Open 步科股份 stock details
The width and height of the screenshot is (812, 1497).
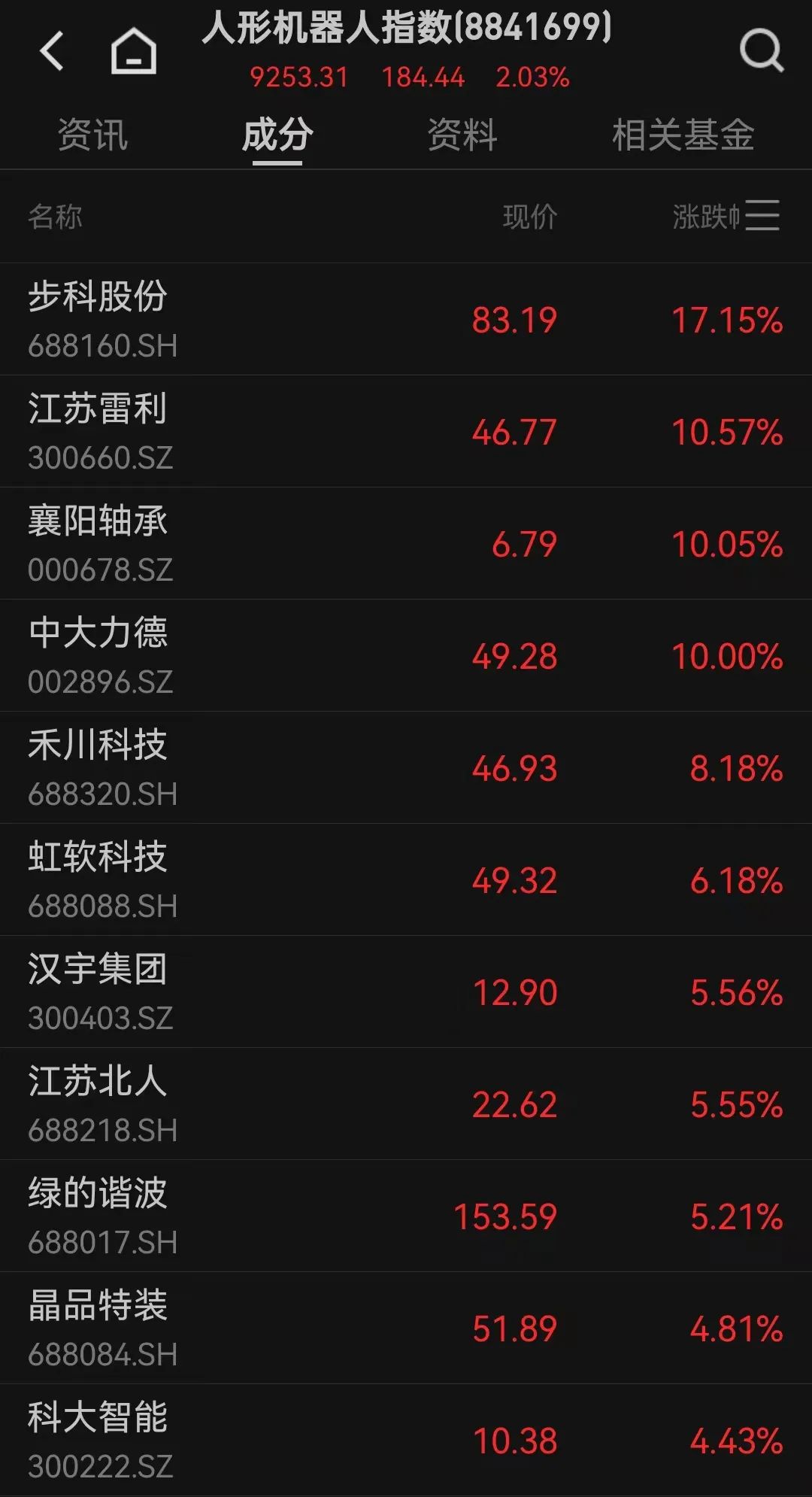tap(406, 319)
